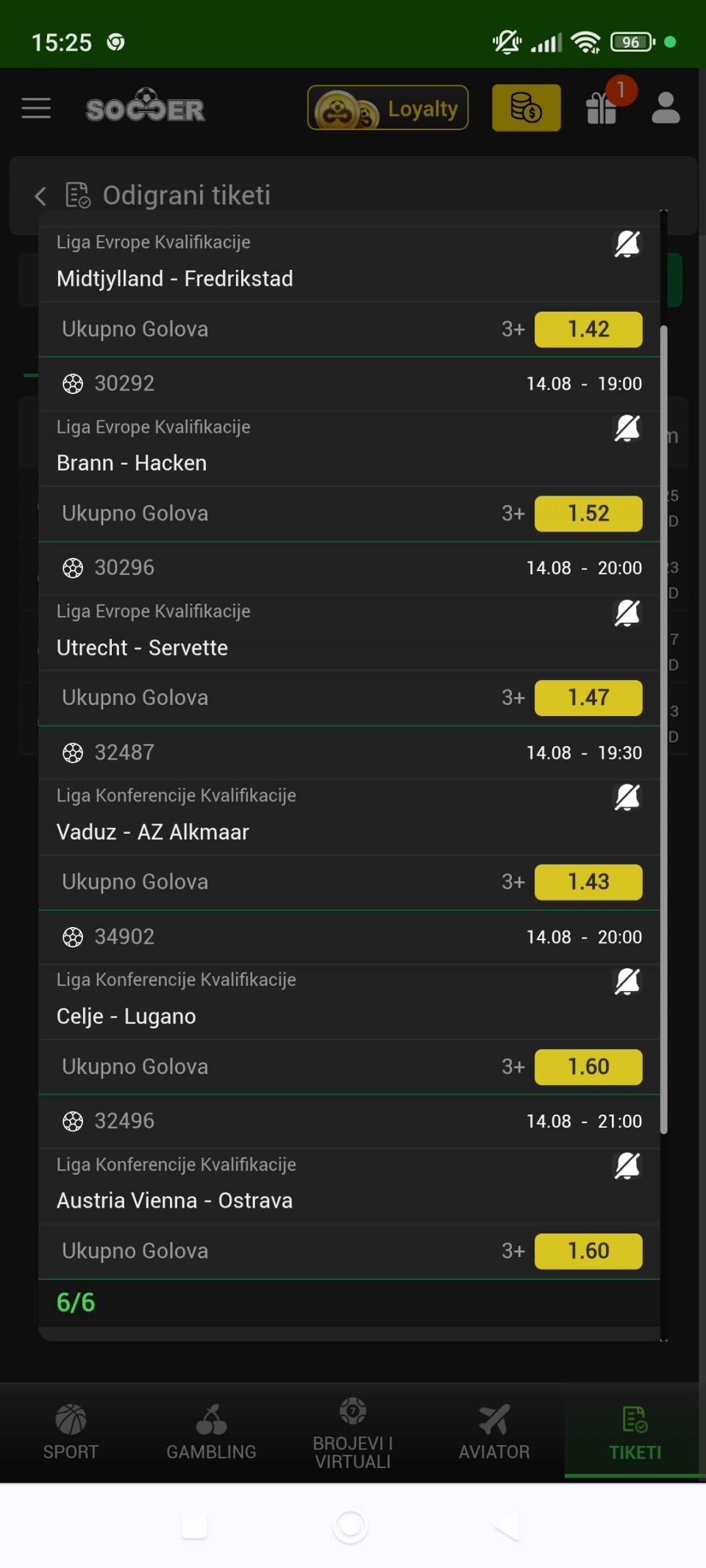Screen dimensions: 706x1568
Task: Go back from Odigrani tiketi
Action: tap(40, 196)
